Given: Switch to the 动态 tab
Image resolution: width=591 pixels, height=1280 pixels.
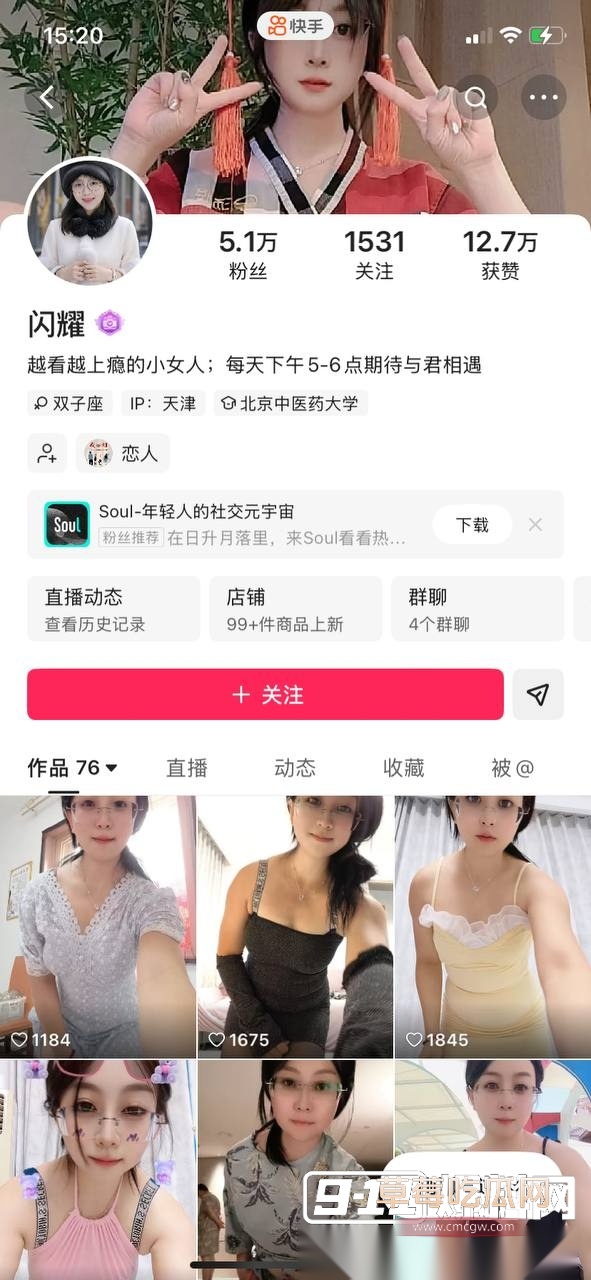Looking at the screenshot, I should click(295, 767).
